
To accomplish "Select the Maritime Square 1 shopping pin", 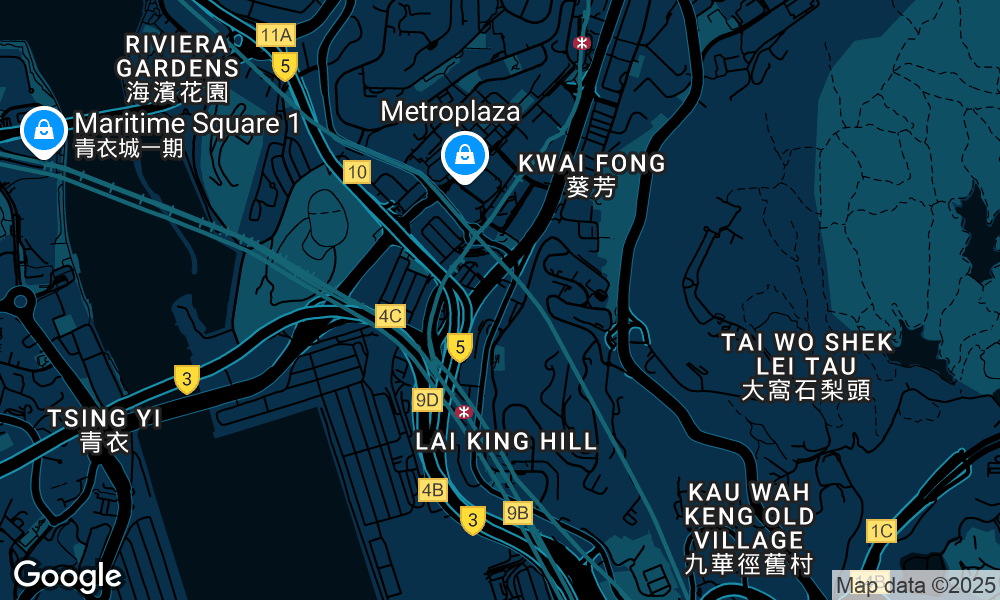I will (x=43, y=131).
